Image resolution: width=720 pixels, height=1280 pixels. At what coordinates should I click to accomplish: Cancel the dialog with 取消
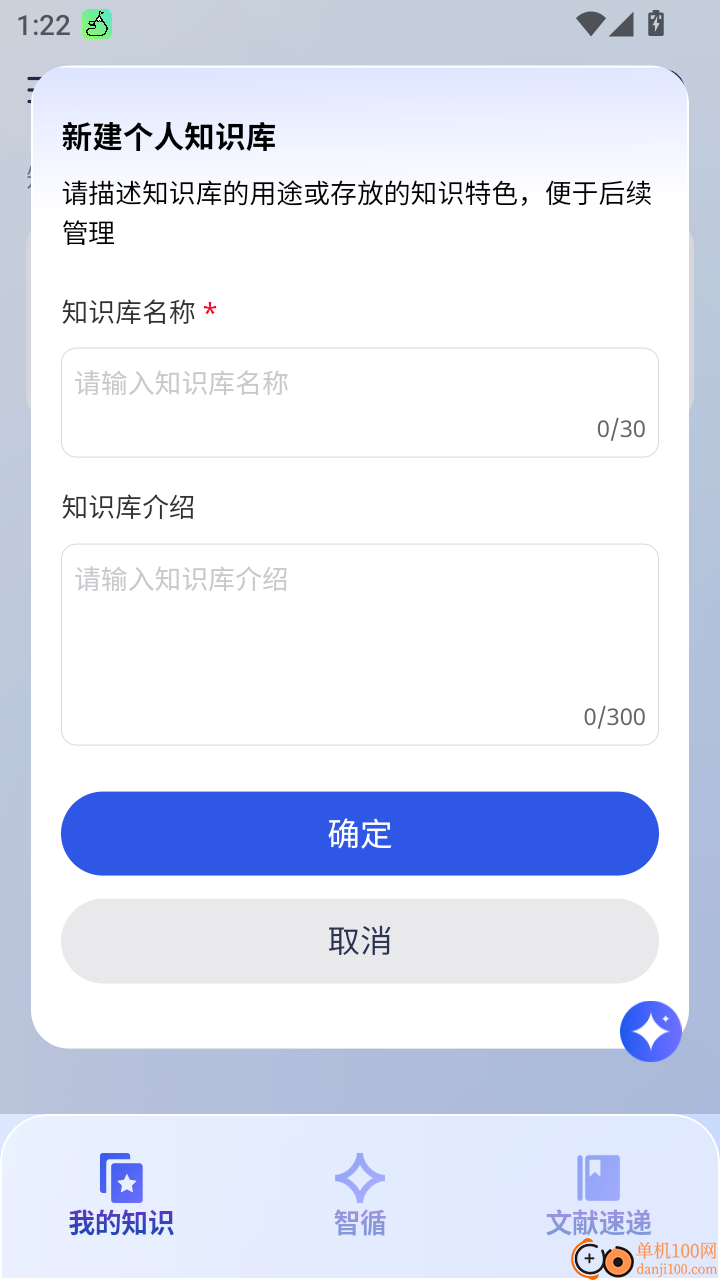click(x=360, y=941)
